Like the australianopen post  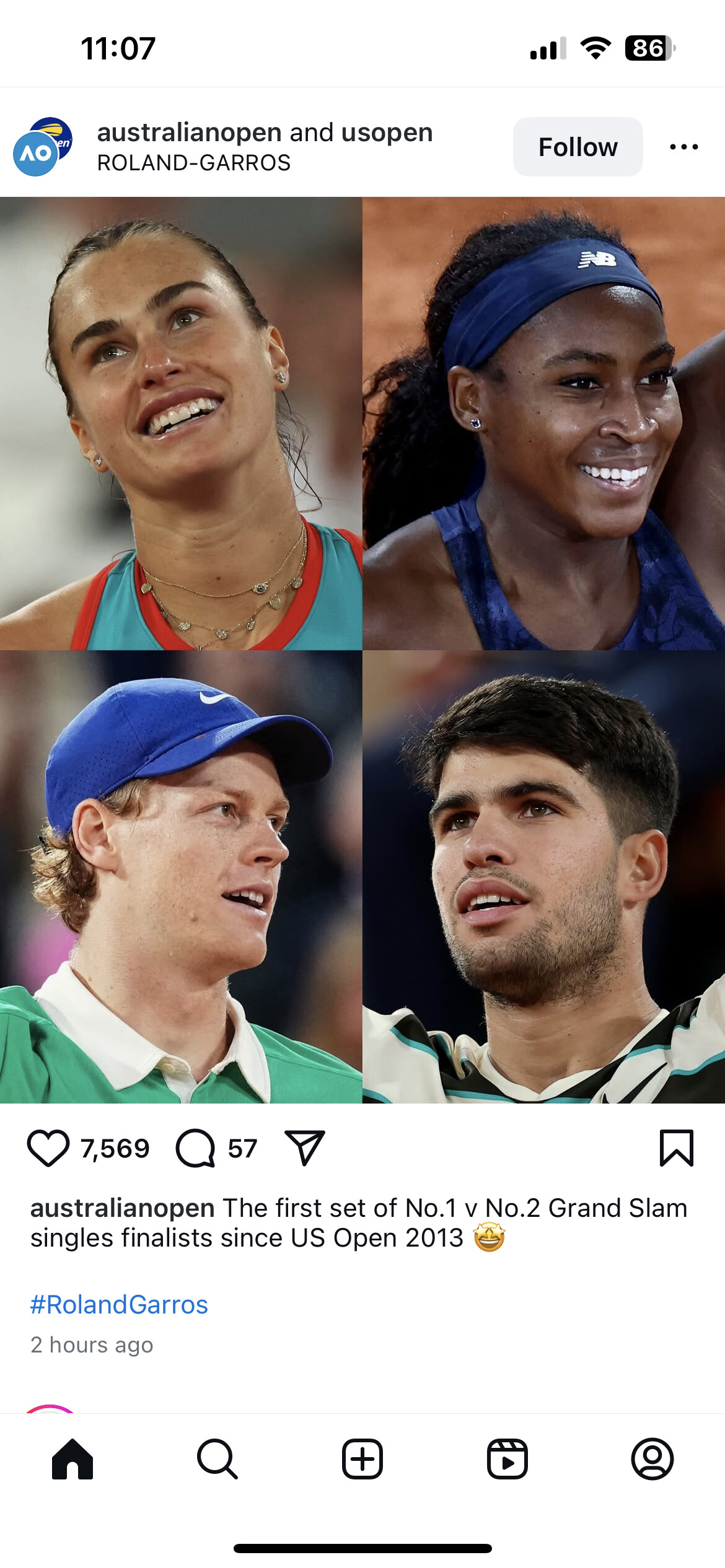point(48,1148)
